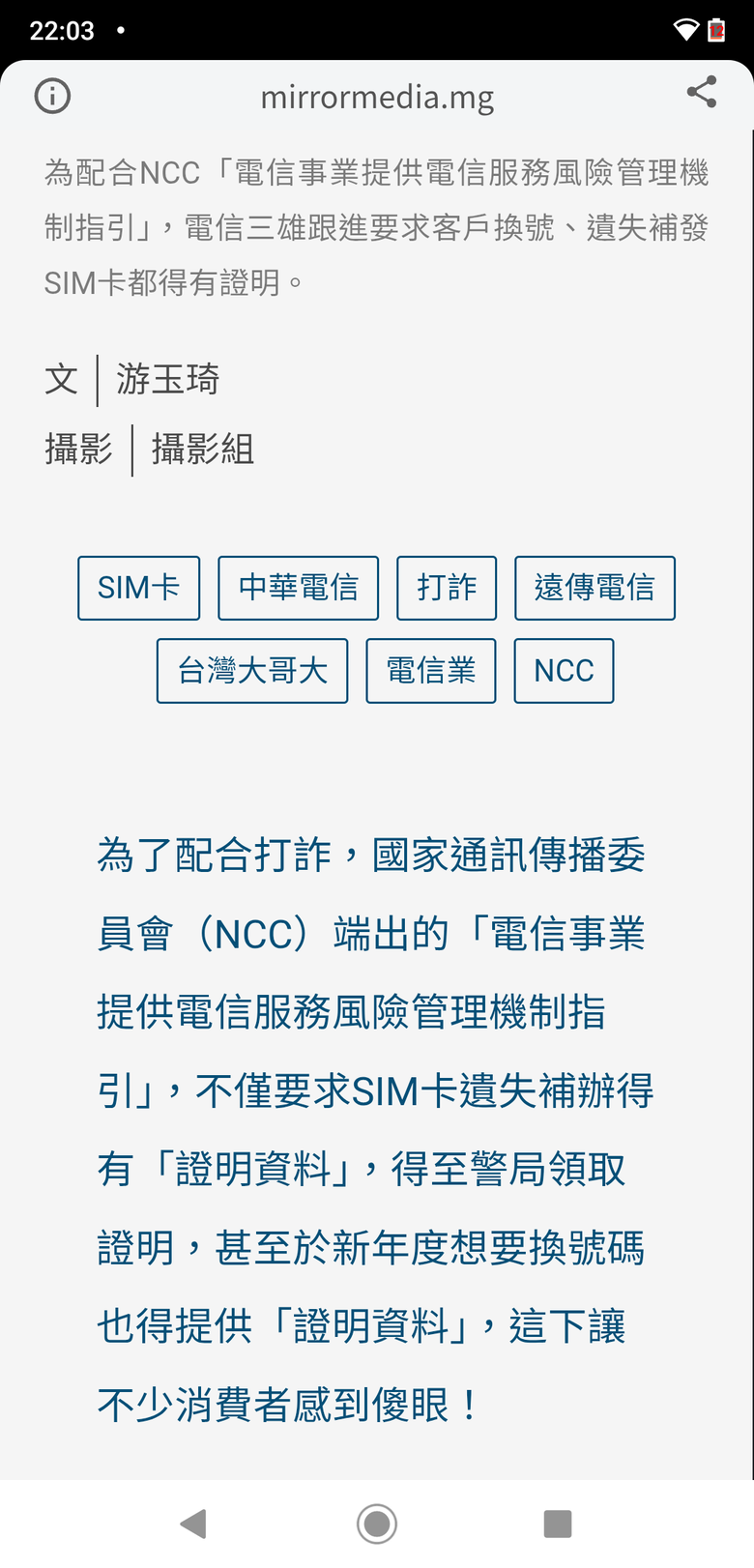Open the site information icon
Screen dimensions: 754x1568
52,96
